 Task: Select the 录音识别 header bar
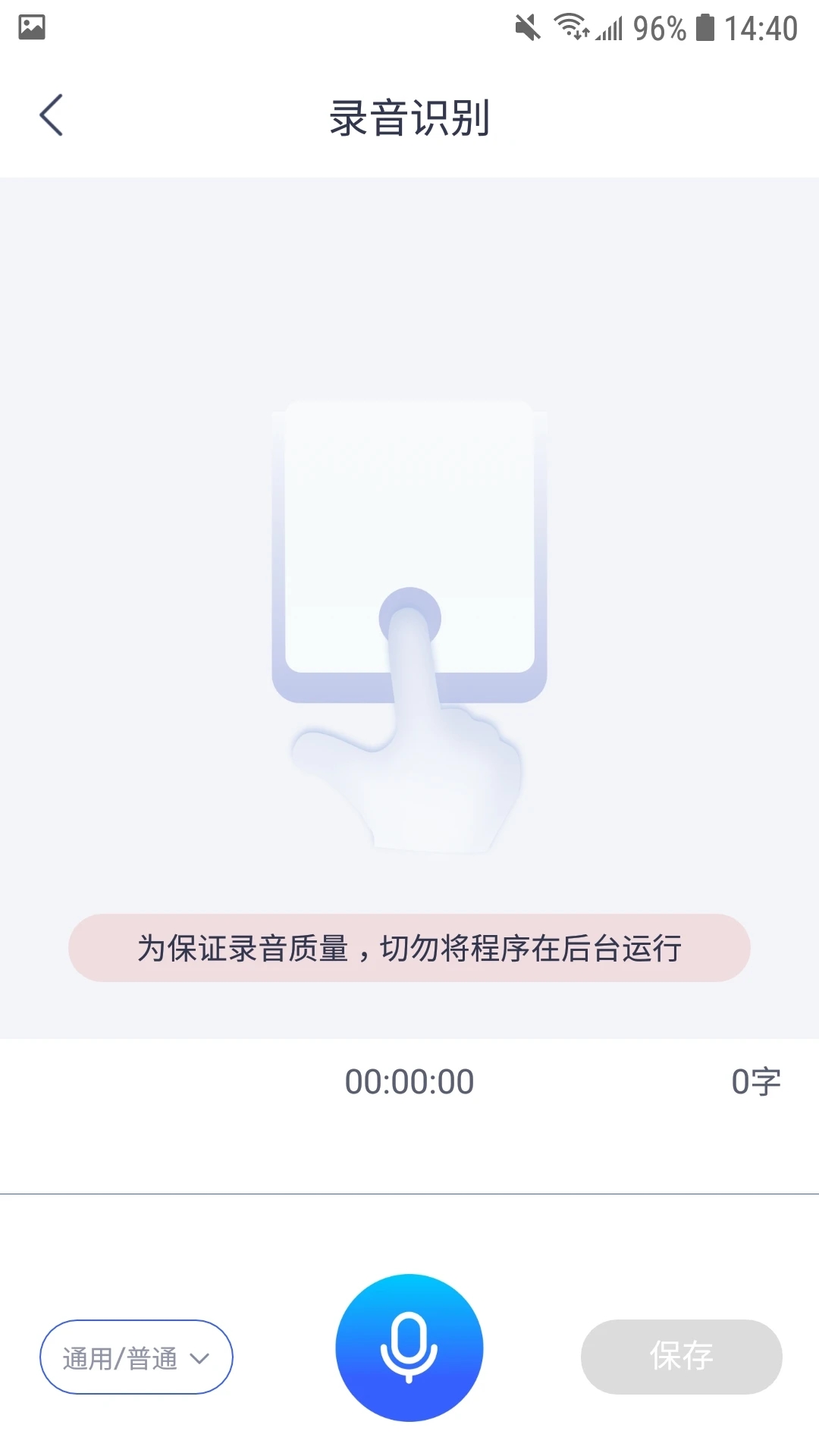click(409, 114)
